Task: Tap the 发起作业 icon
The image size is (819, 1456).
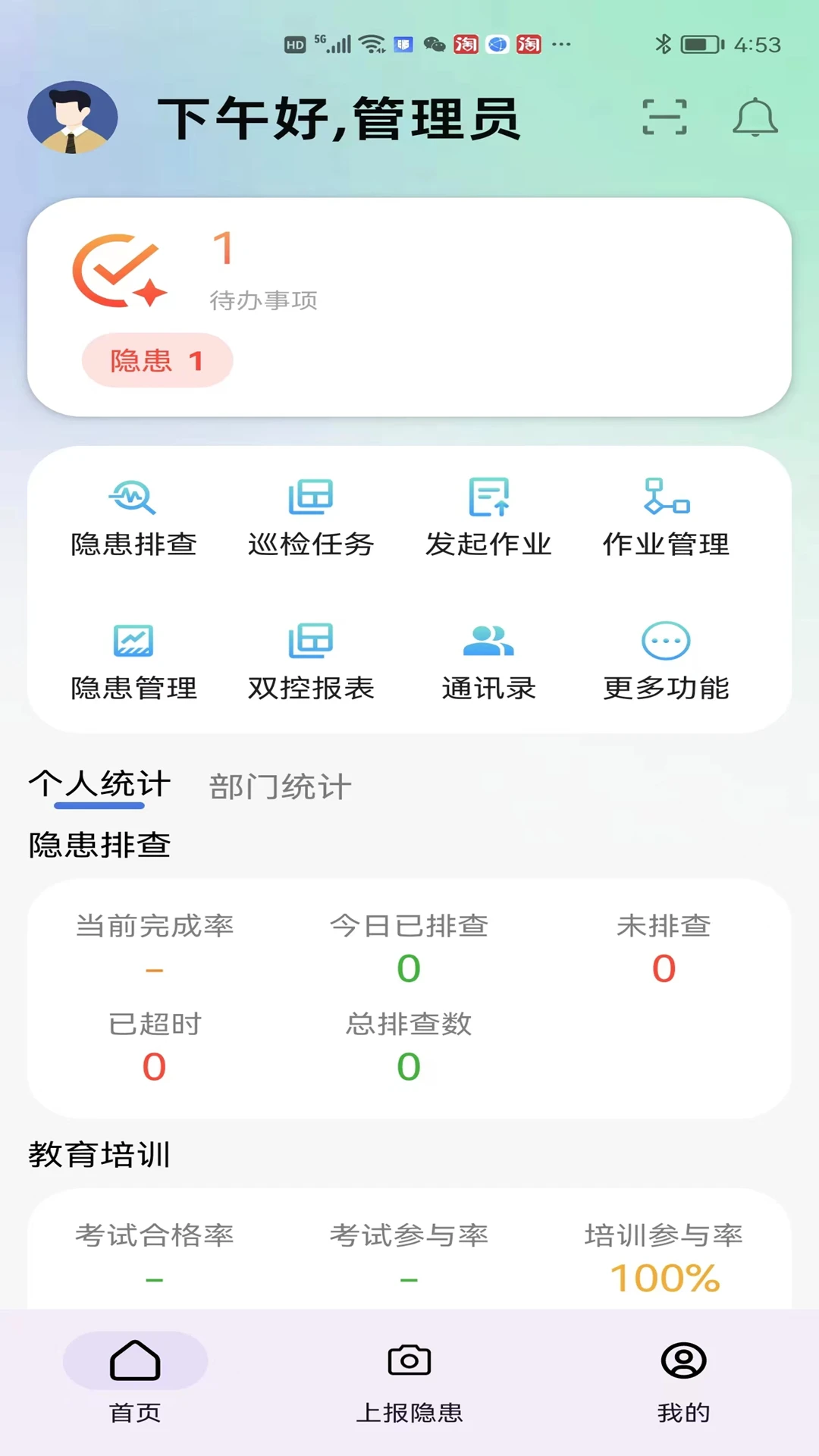Action: pyautogui.click(x=489, y=519)
